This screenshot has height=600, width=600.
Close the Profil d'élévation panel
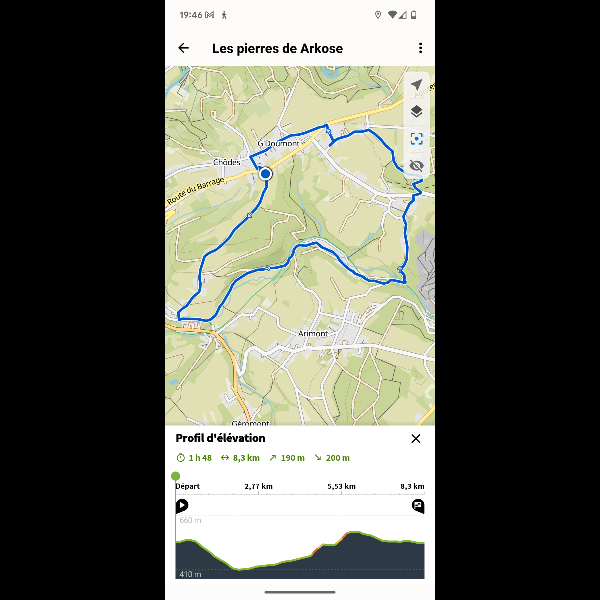(x=416, y=438)
